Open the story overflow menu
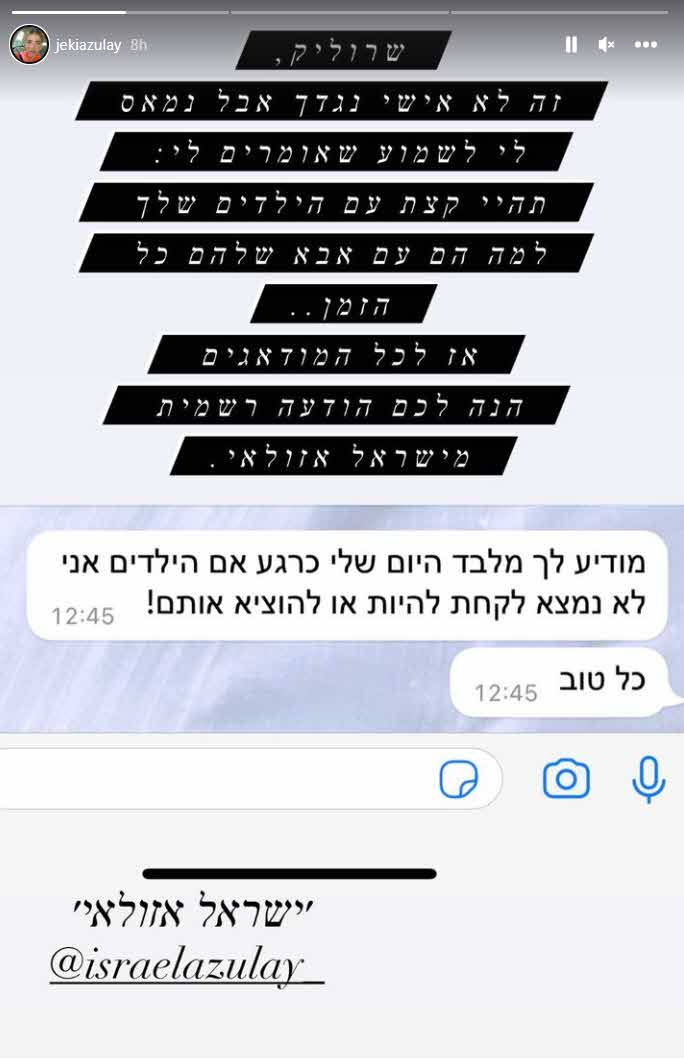 646,45
